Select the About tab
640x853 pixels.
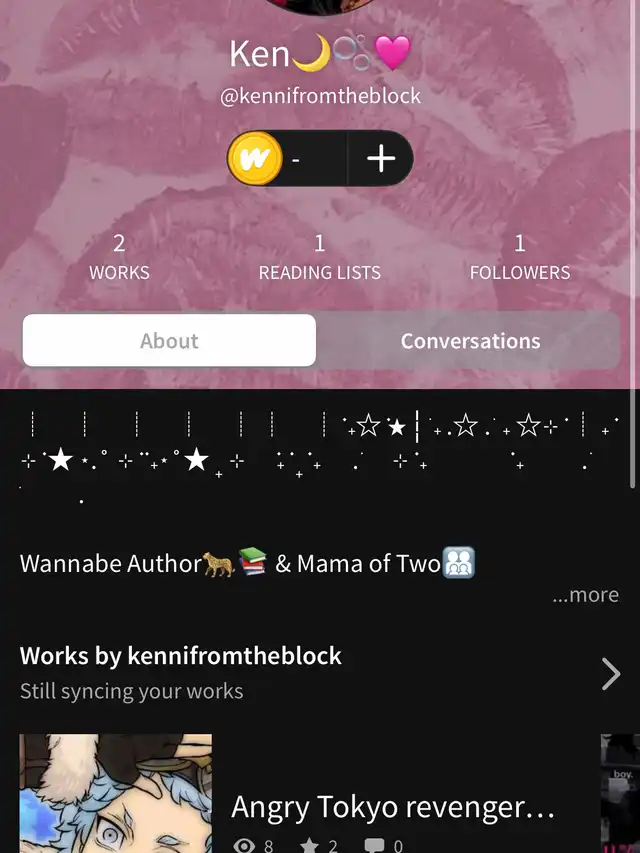[x=169, y=341]
